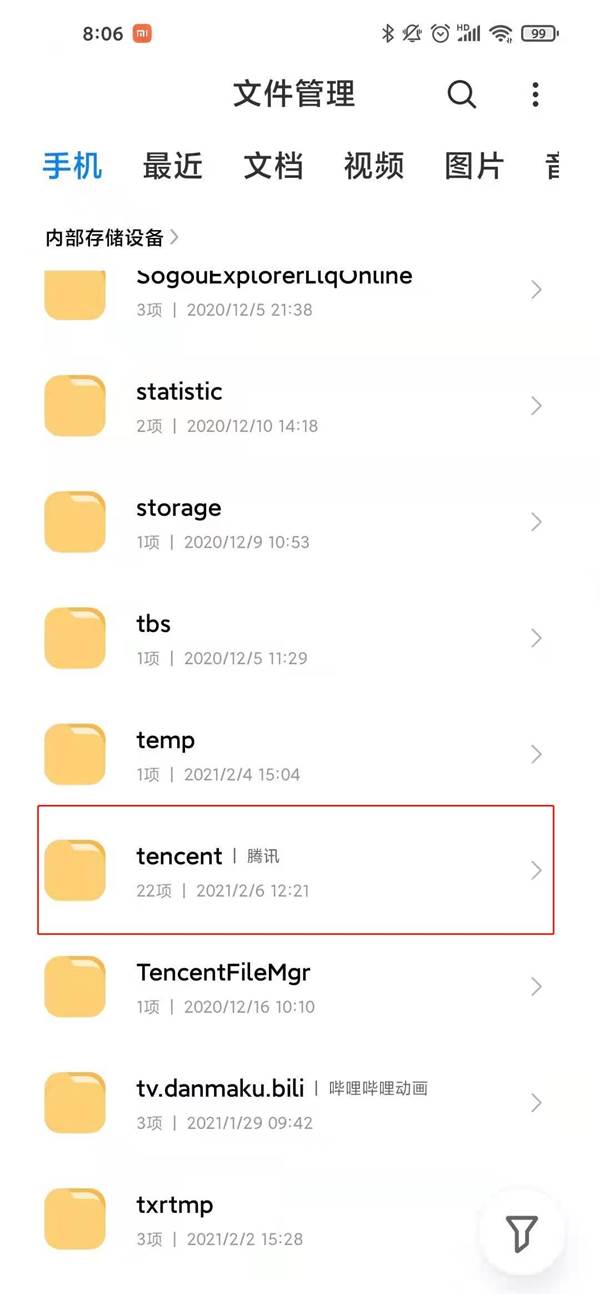The image size is (600, 1294).
Task: Open the tv.danmaku.bili folder
Action: tap(300, 1102)
